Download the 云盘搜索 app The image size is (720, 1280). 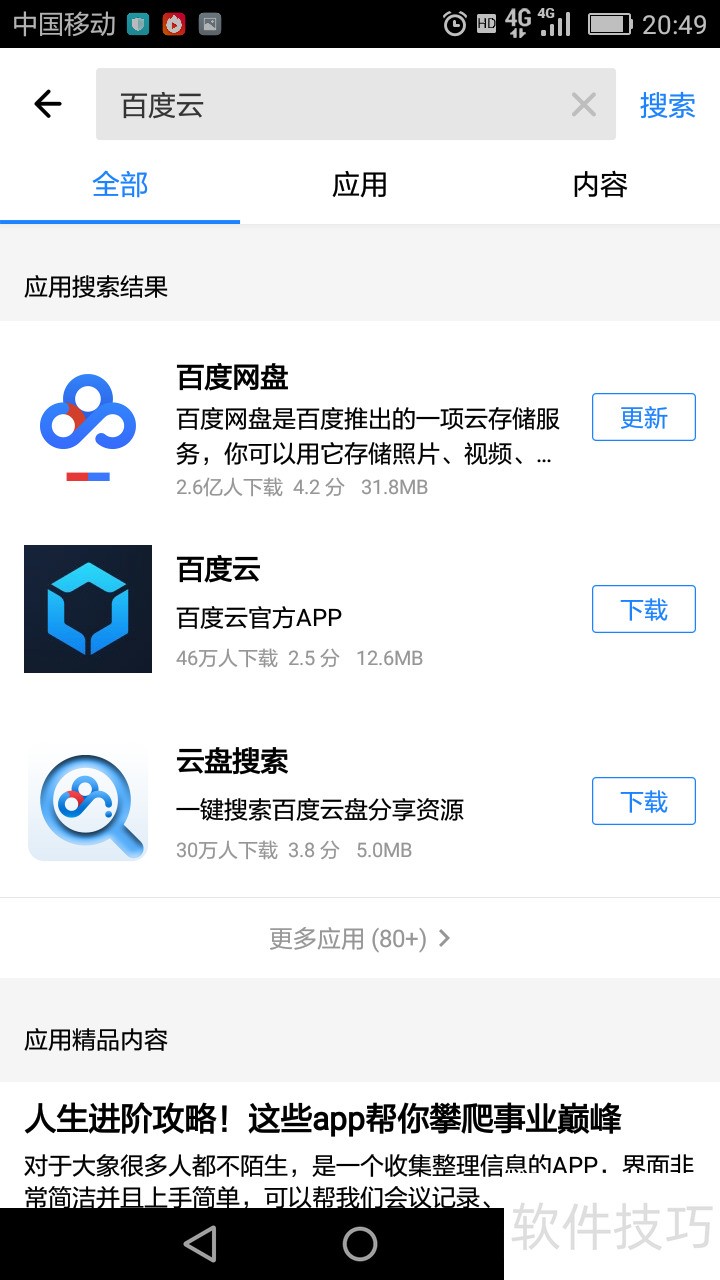(643, 801)
